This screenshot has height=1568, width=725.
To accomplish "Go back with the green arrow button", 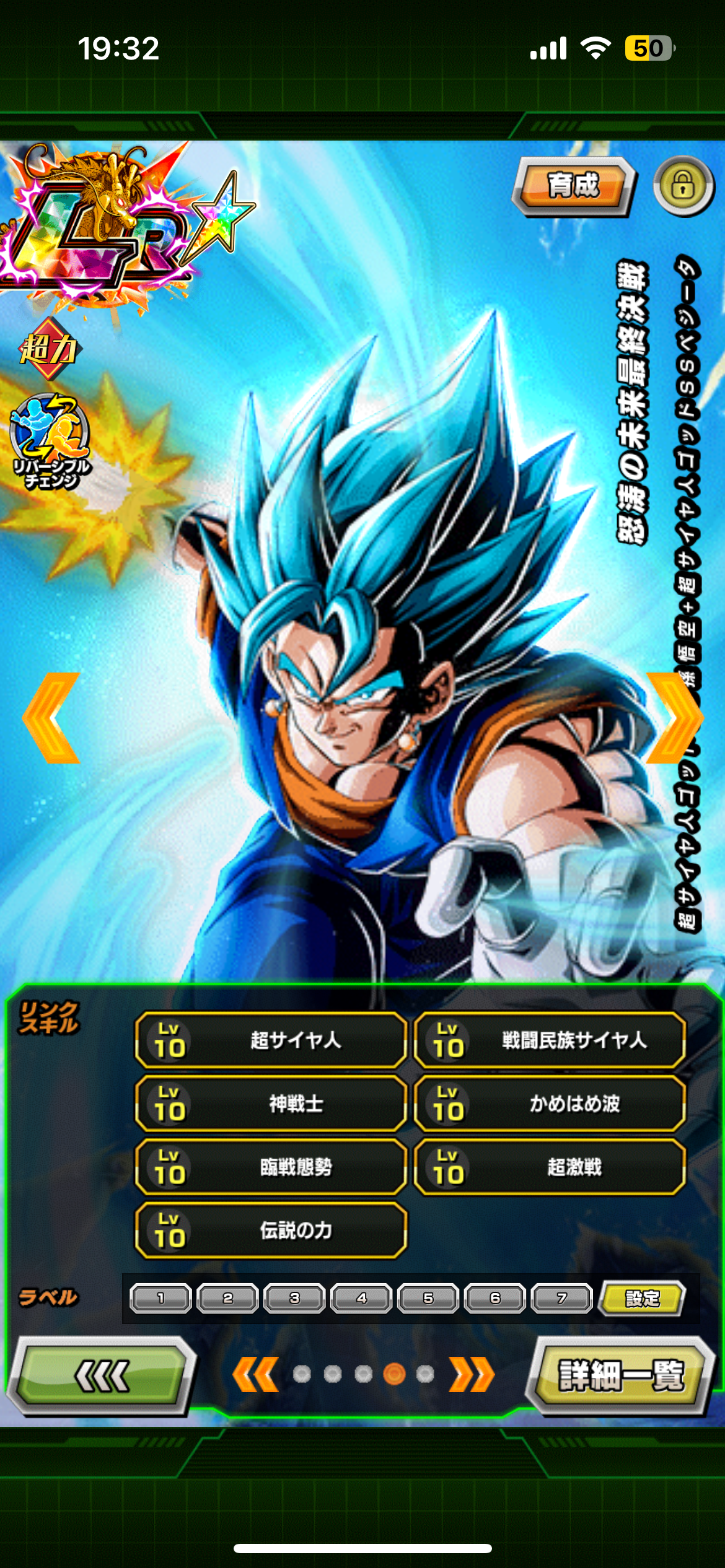I will click(x=101, y=1376).
